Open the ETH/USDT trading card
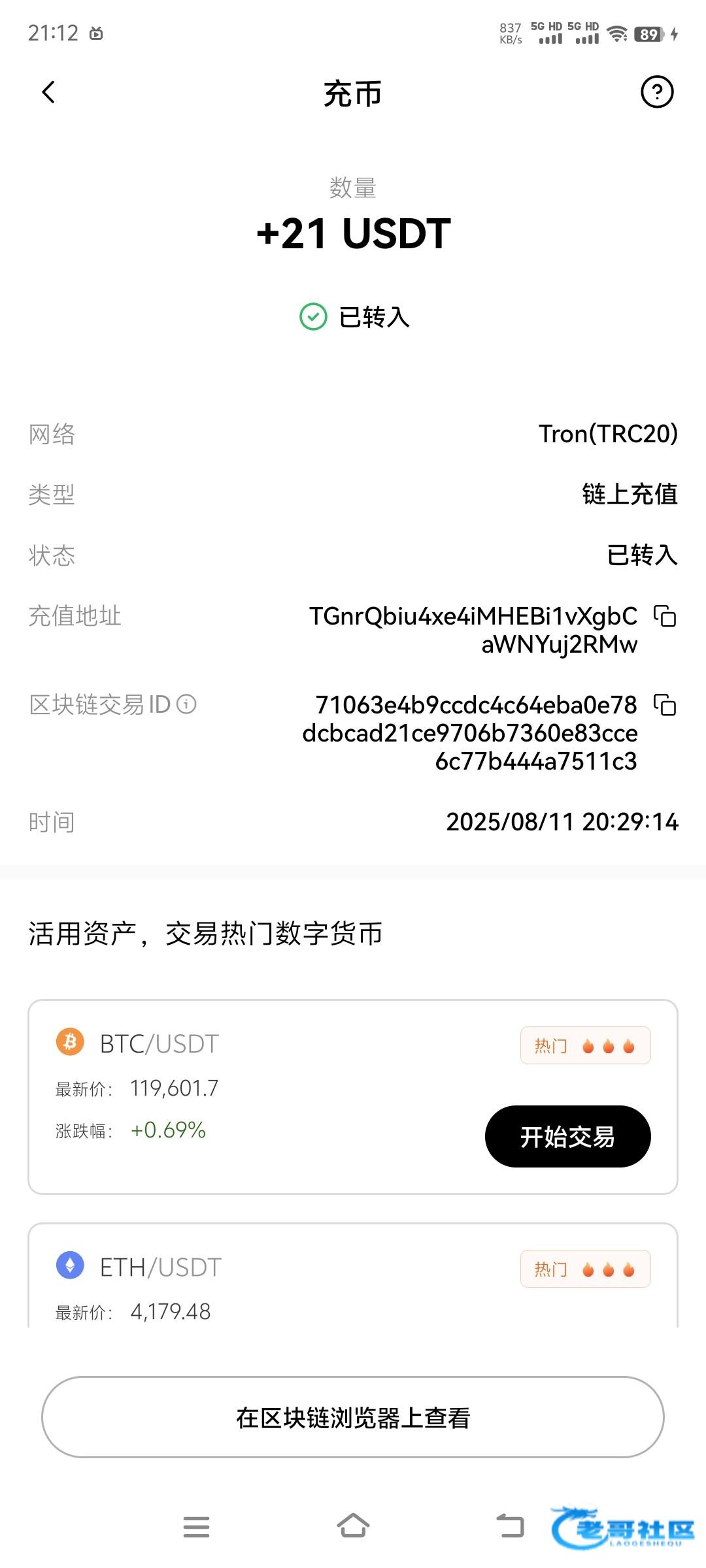 click(353, 1275)
